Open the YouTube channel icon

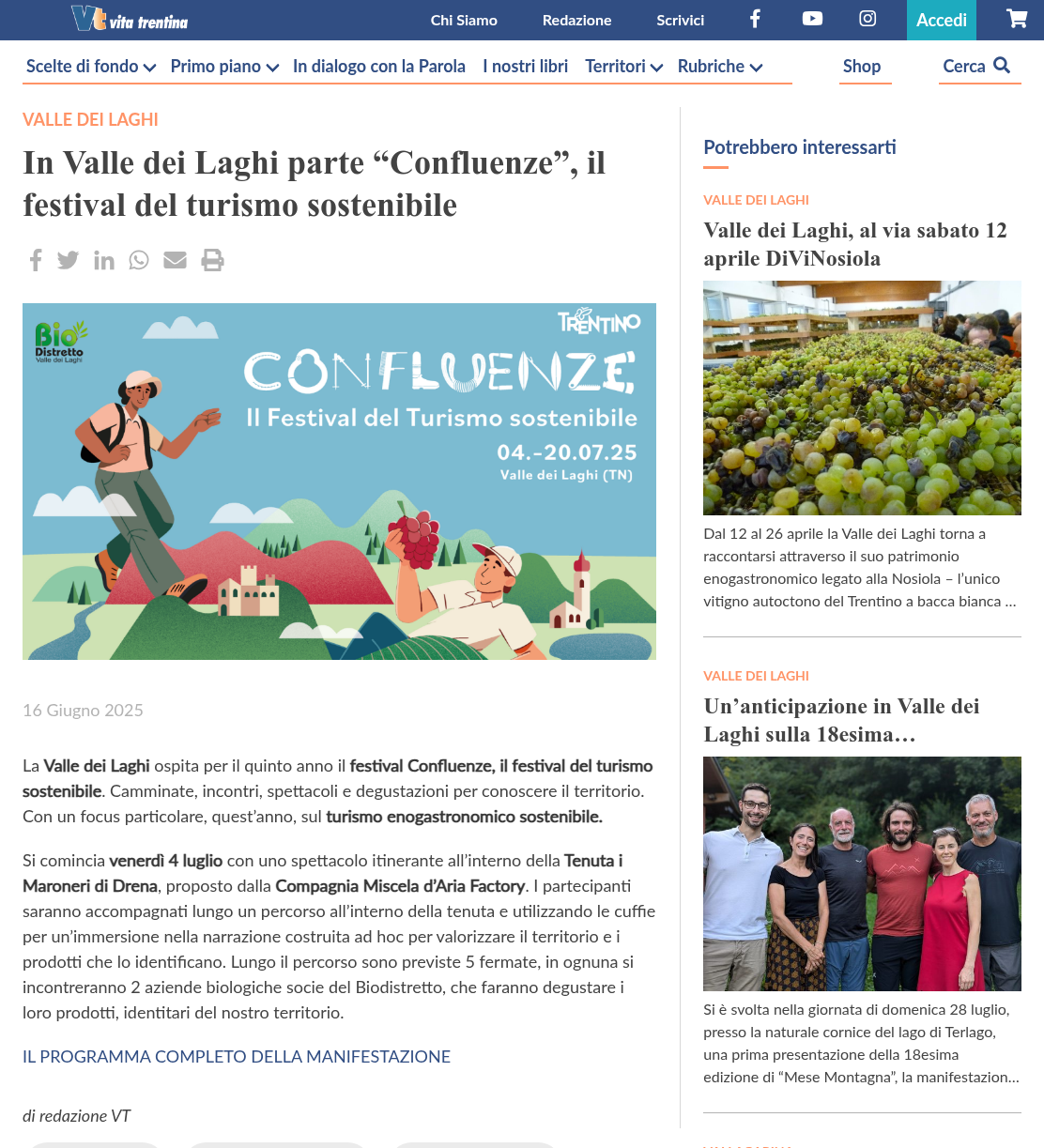(812, 19)
